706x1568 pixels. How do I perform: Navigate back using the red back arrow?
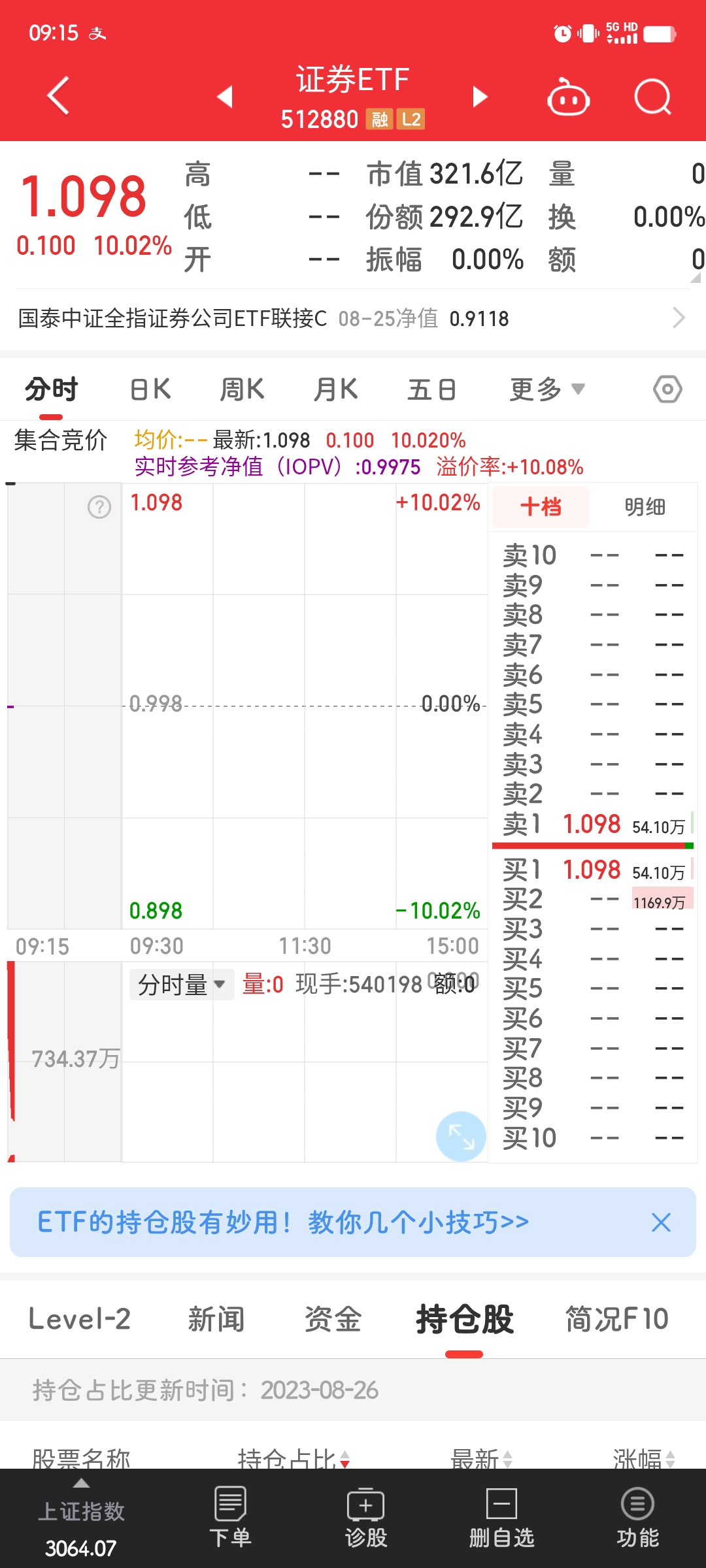click(x=58, y=95)
